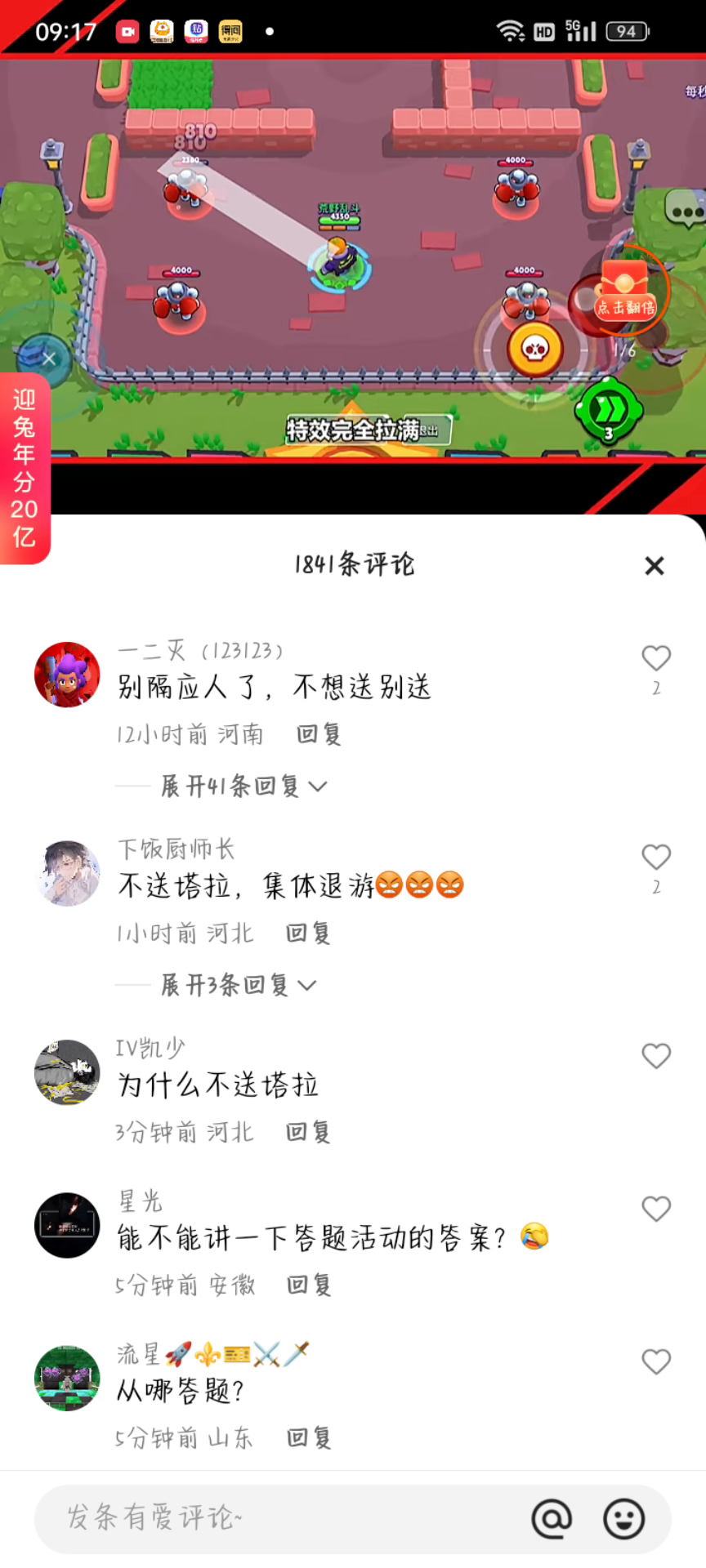706x1568 pixels.
Task: Like 星光's comment about quiz answers
Action: [x=656, y=1209]
